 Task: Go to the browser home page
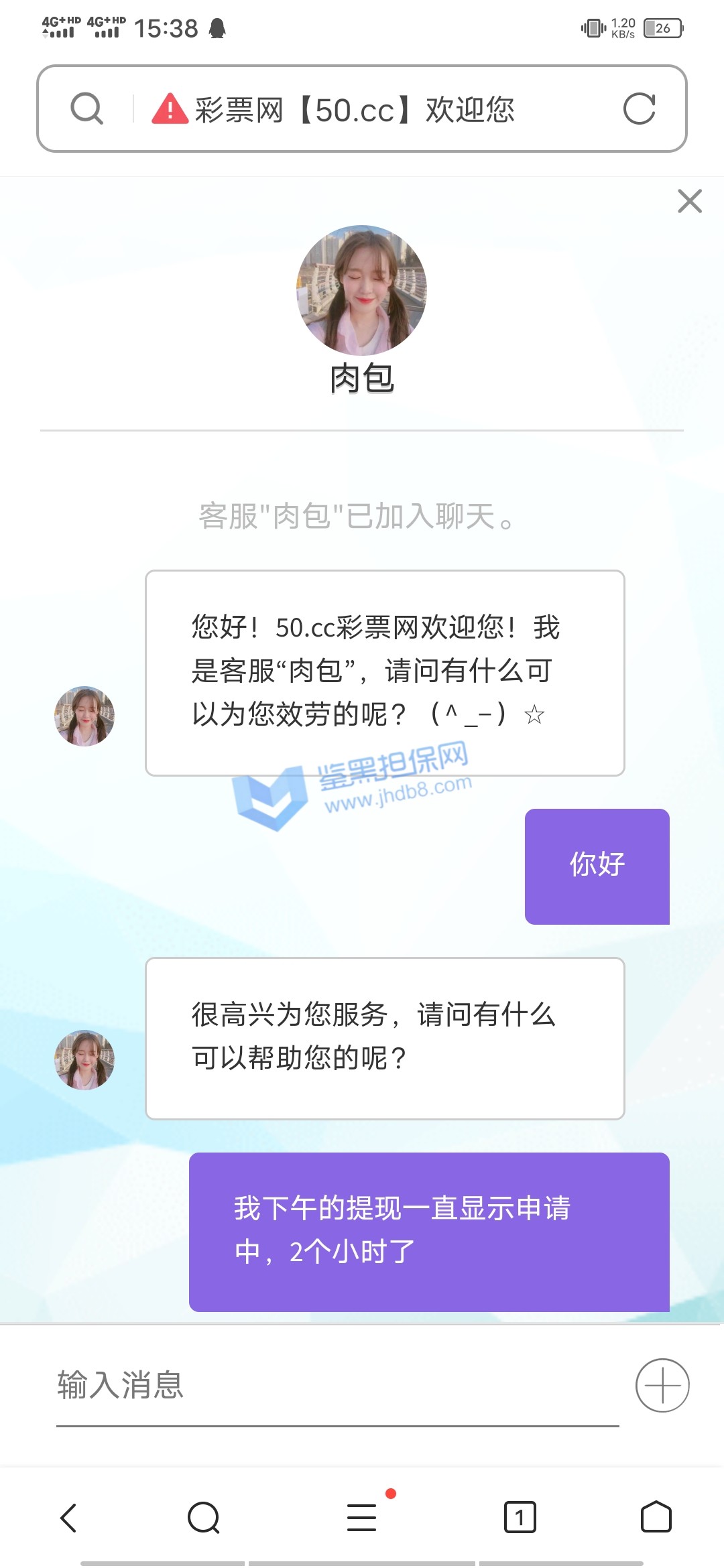tap(656, 1518)
